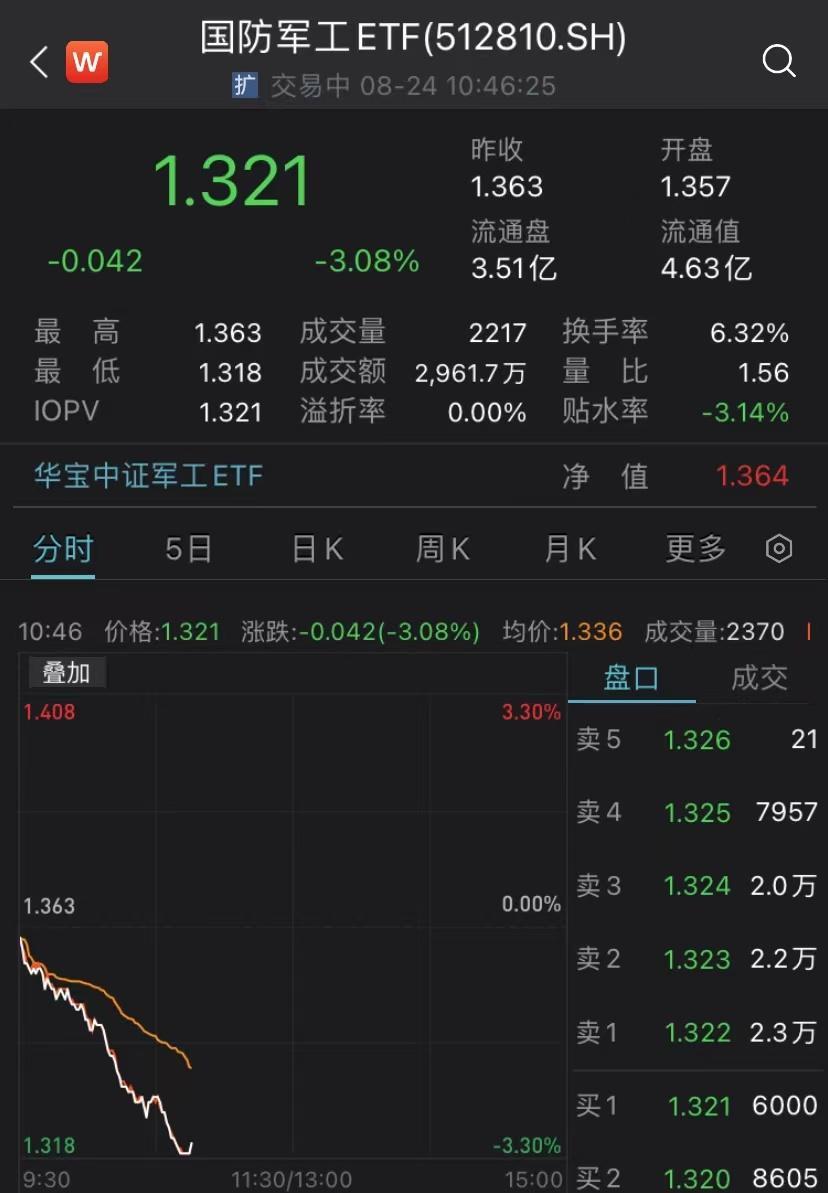Switch to the 盘口 tab

631,678
